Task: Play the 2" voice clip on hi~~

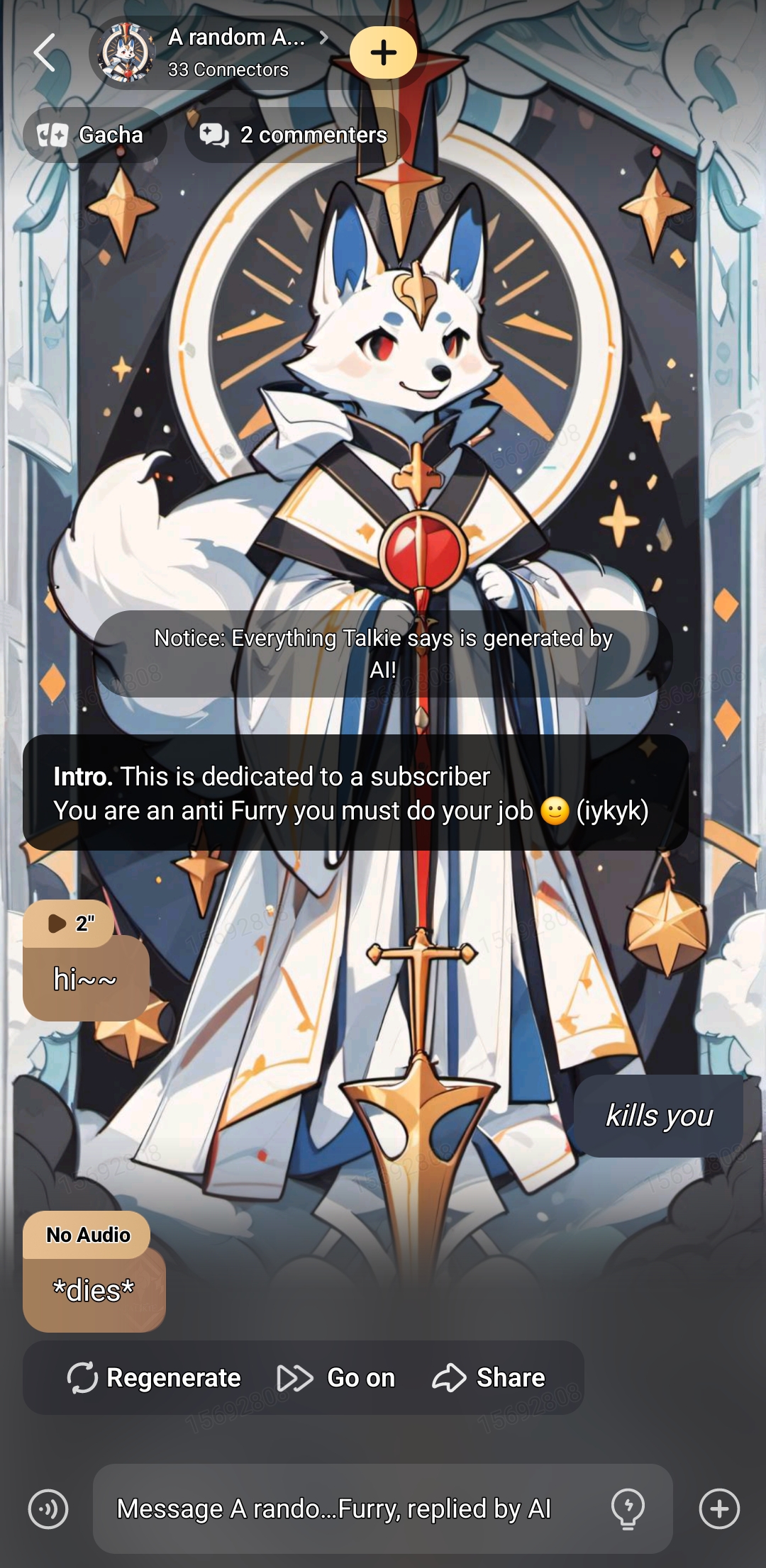Action: (x=68, y=923)
